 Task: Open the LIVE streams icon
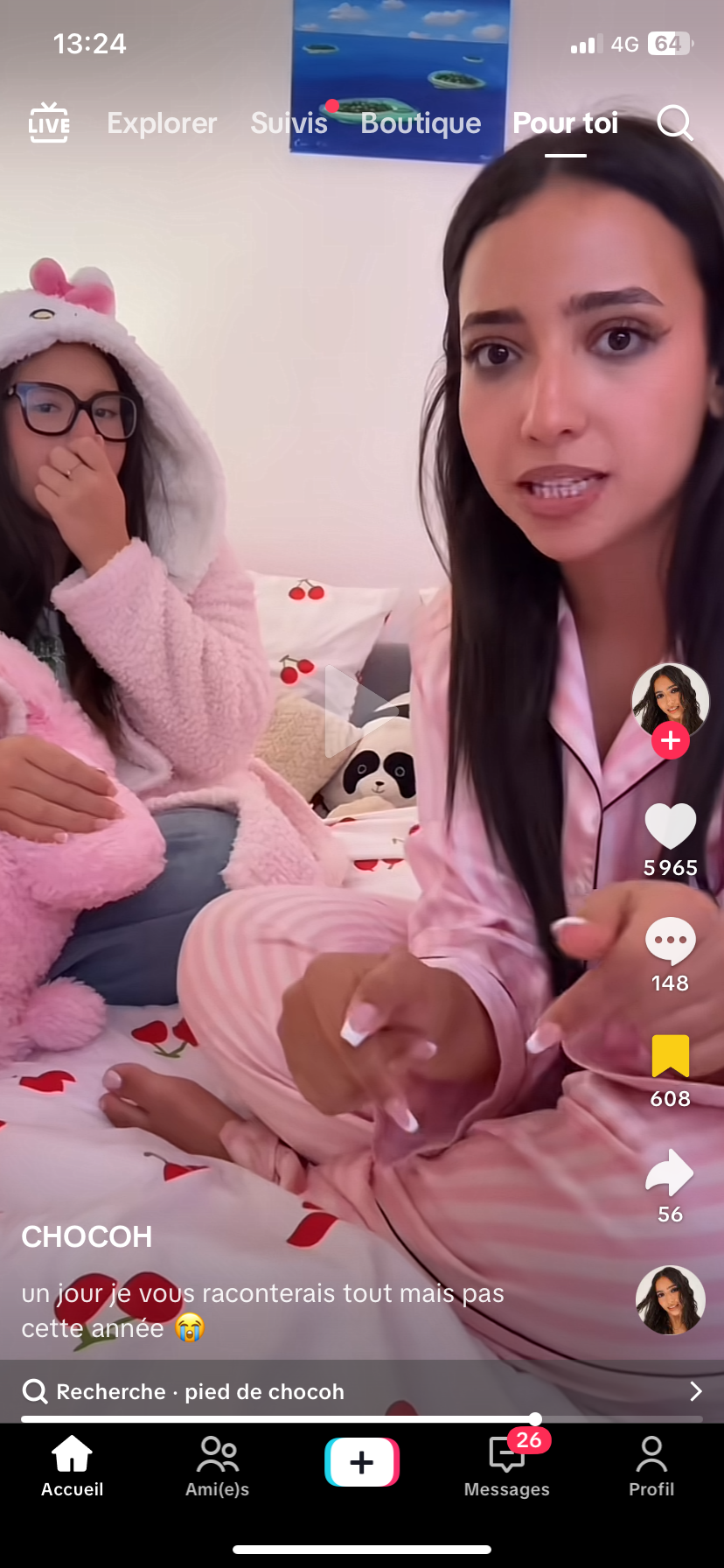(49, 123)
